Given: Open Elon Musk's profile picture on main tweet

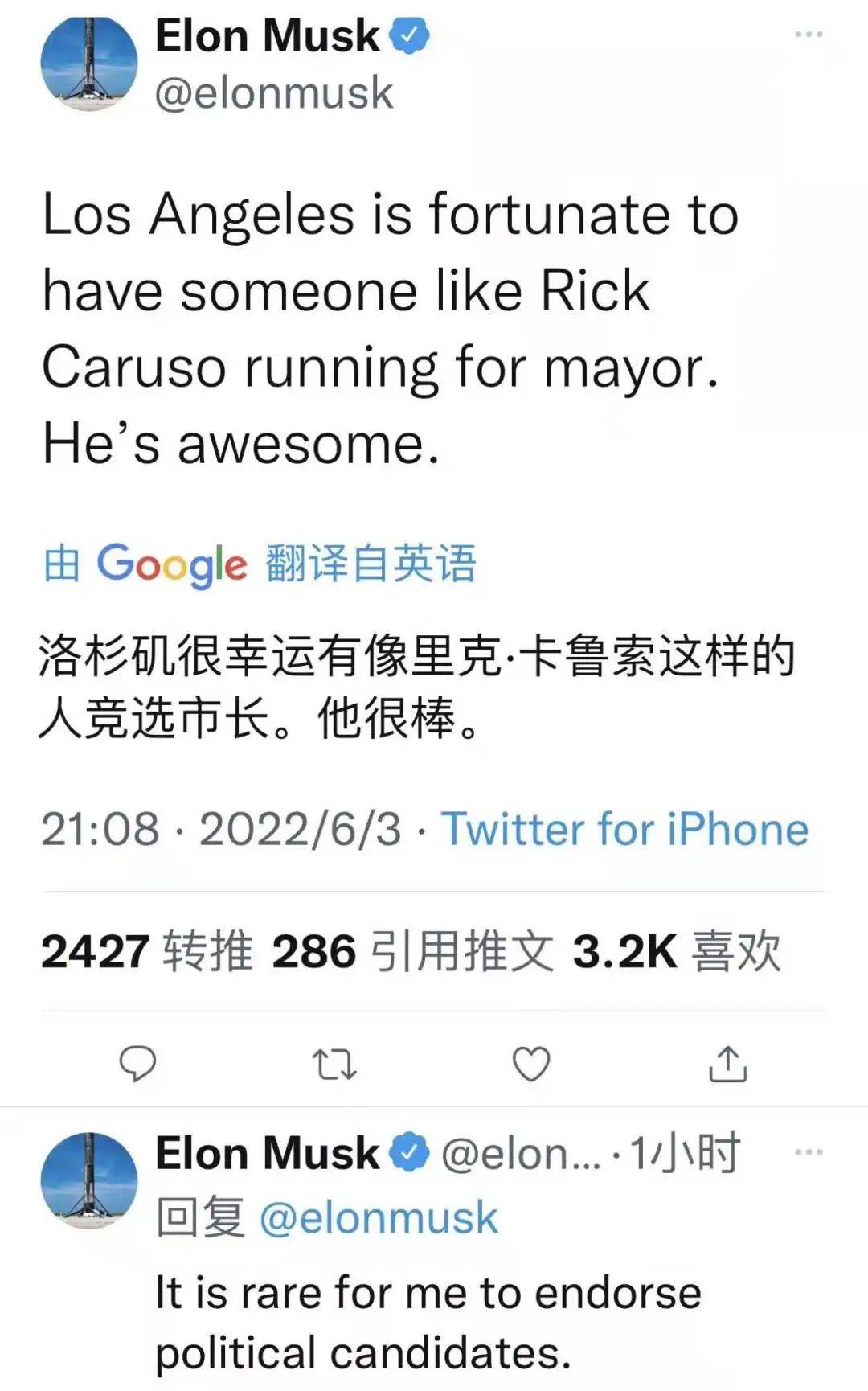Looking at the screenshot, I should [x=89, y=64].
